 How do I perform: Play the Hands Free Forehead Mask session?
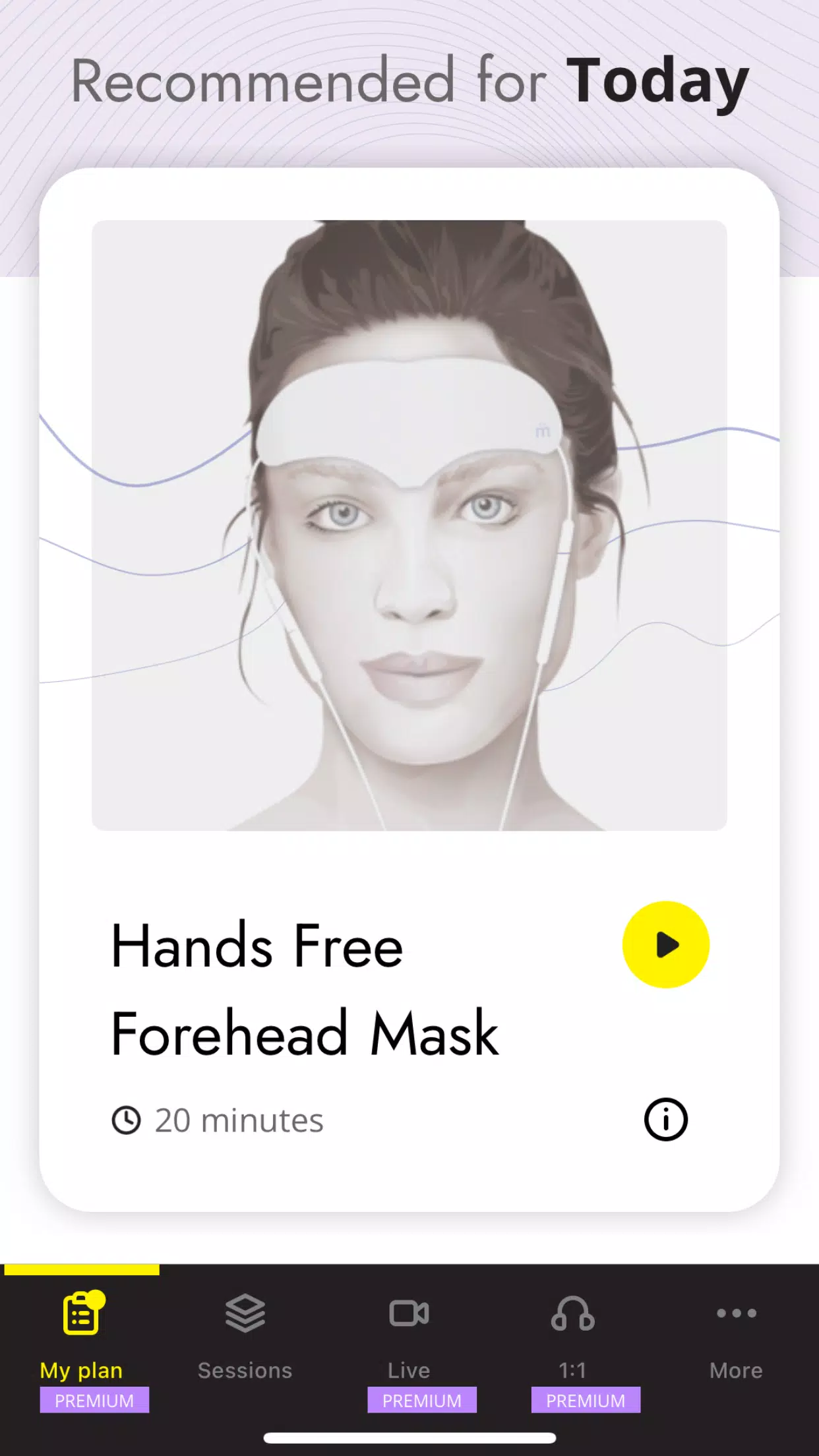[665, 944]
